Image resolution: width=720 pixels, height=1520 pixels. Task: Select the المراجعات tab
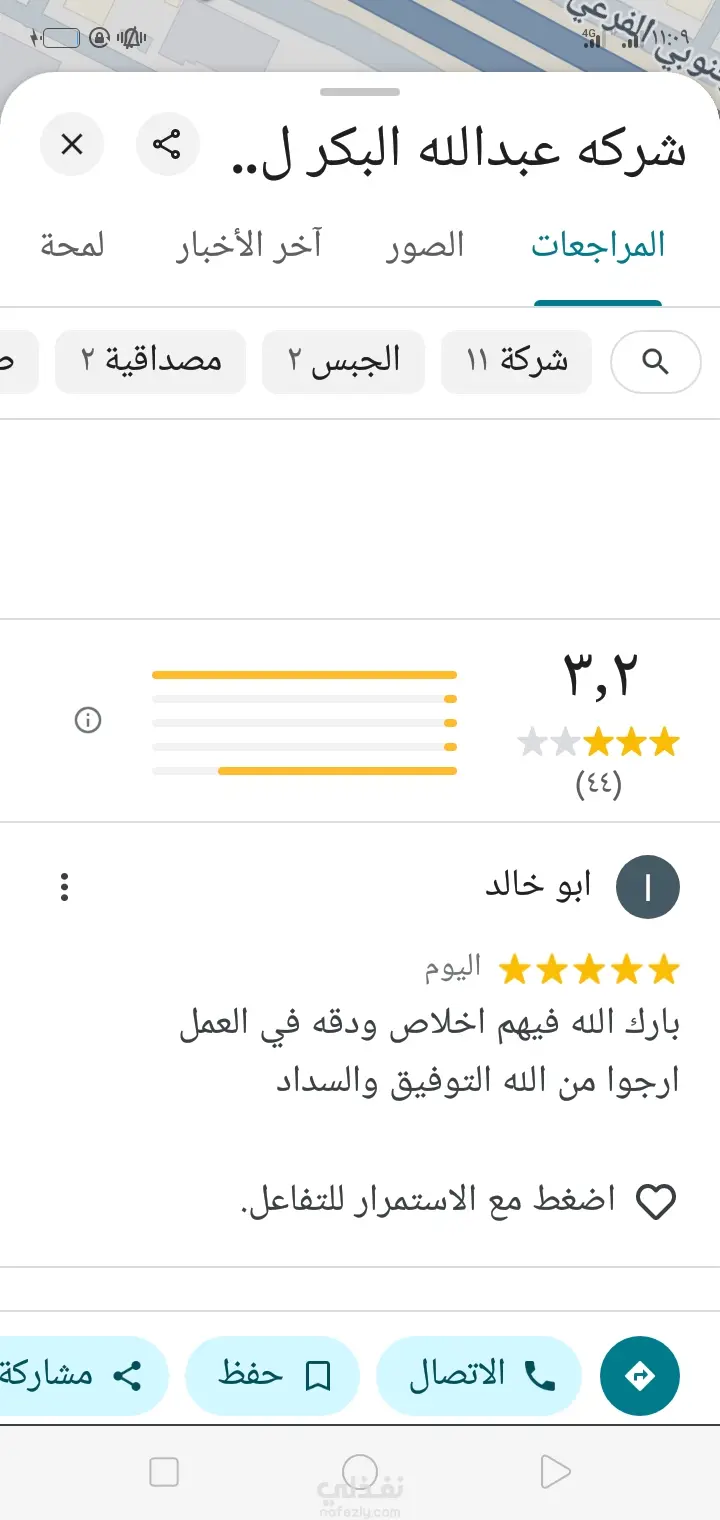click(x=597, y=246)
